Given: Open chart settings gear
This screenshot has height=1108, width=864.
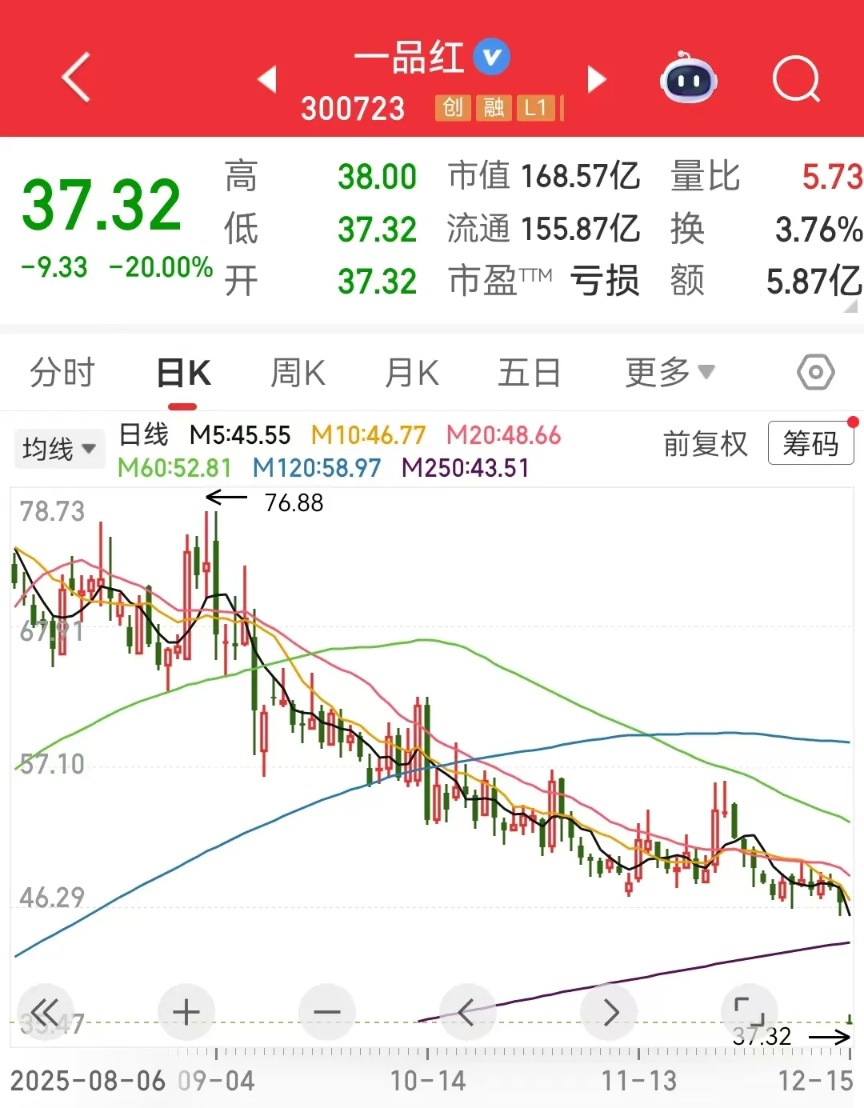Looking at the screenshot, I should (815, 372).
